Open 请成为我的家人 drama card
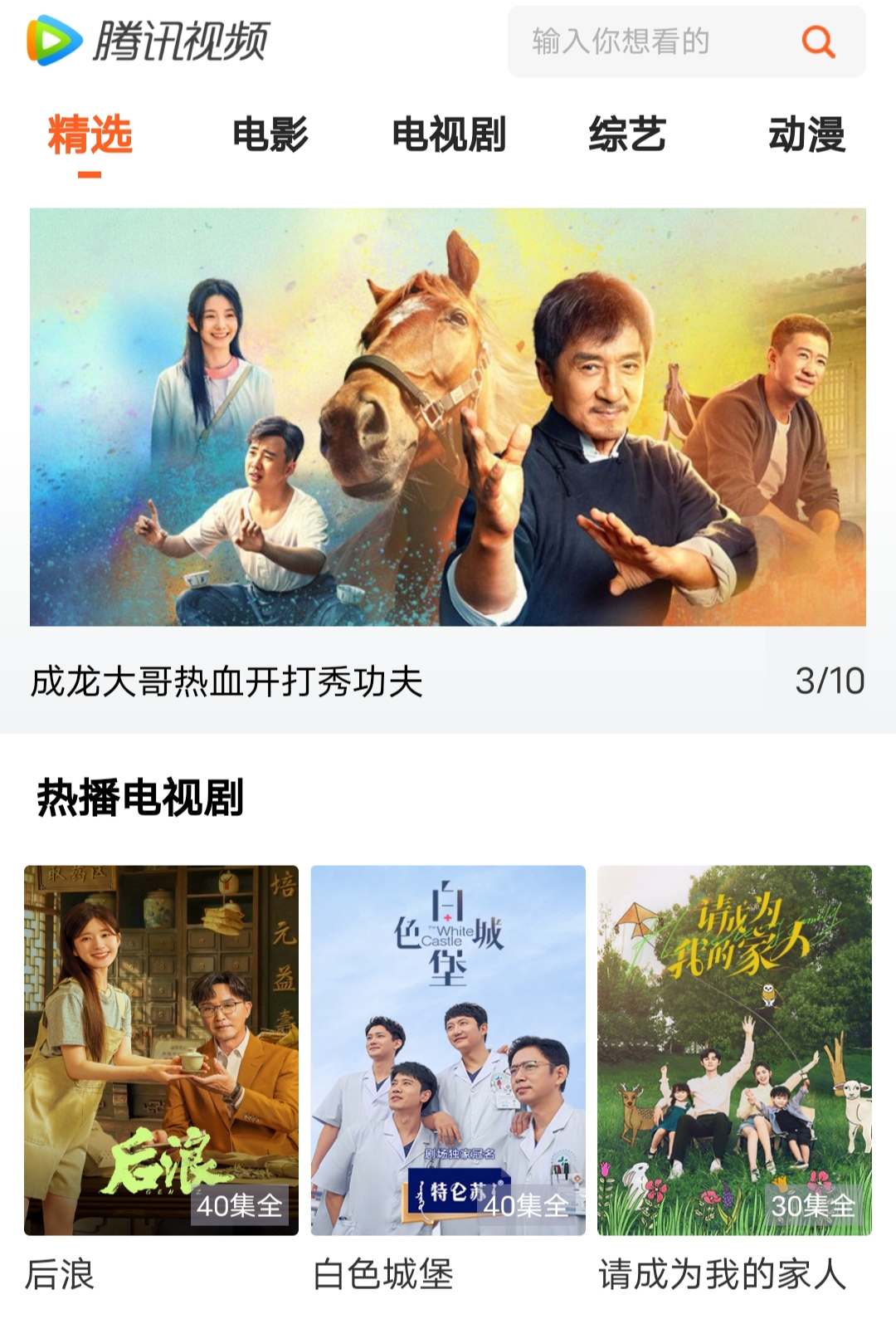The image size is (896, 1319). pyautogui.click(x=734, y=1050)
